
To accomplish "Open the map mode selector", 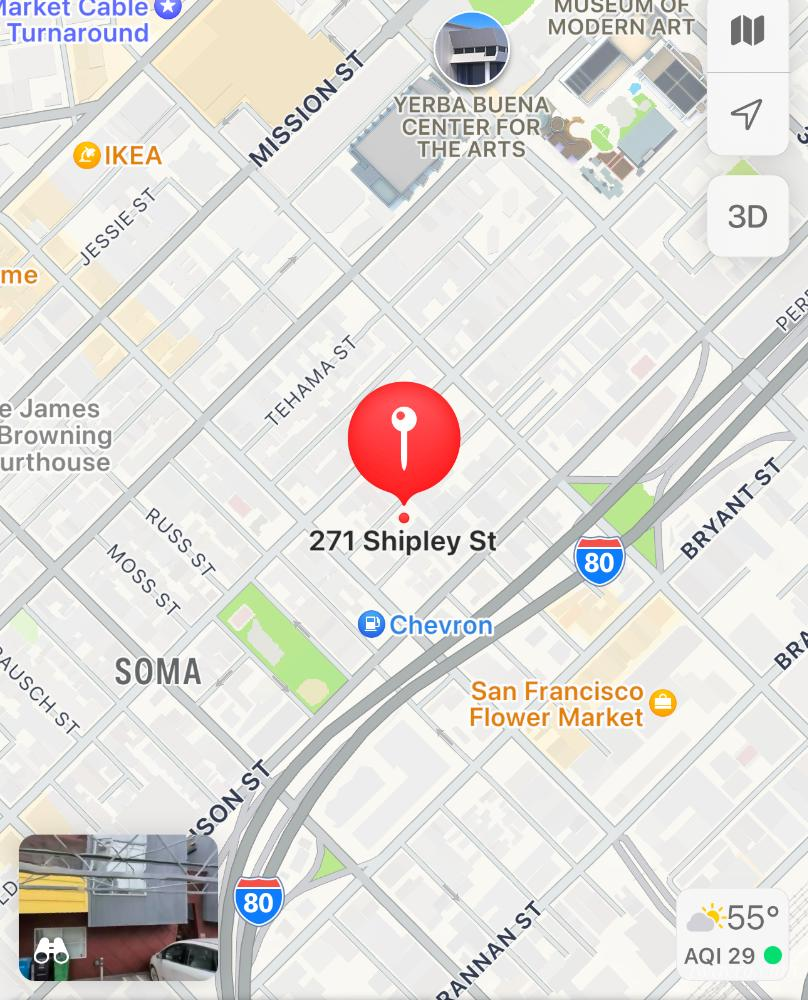I will tap(747, 32).
